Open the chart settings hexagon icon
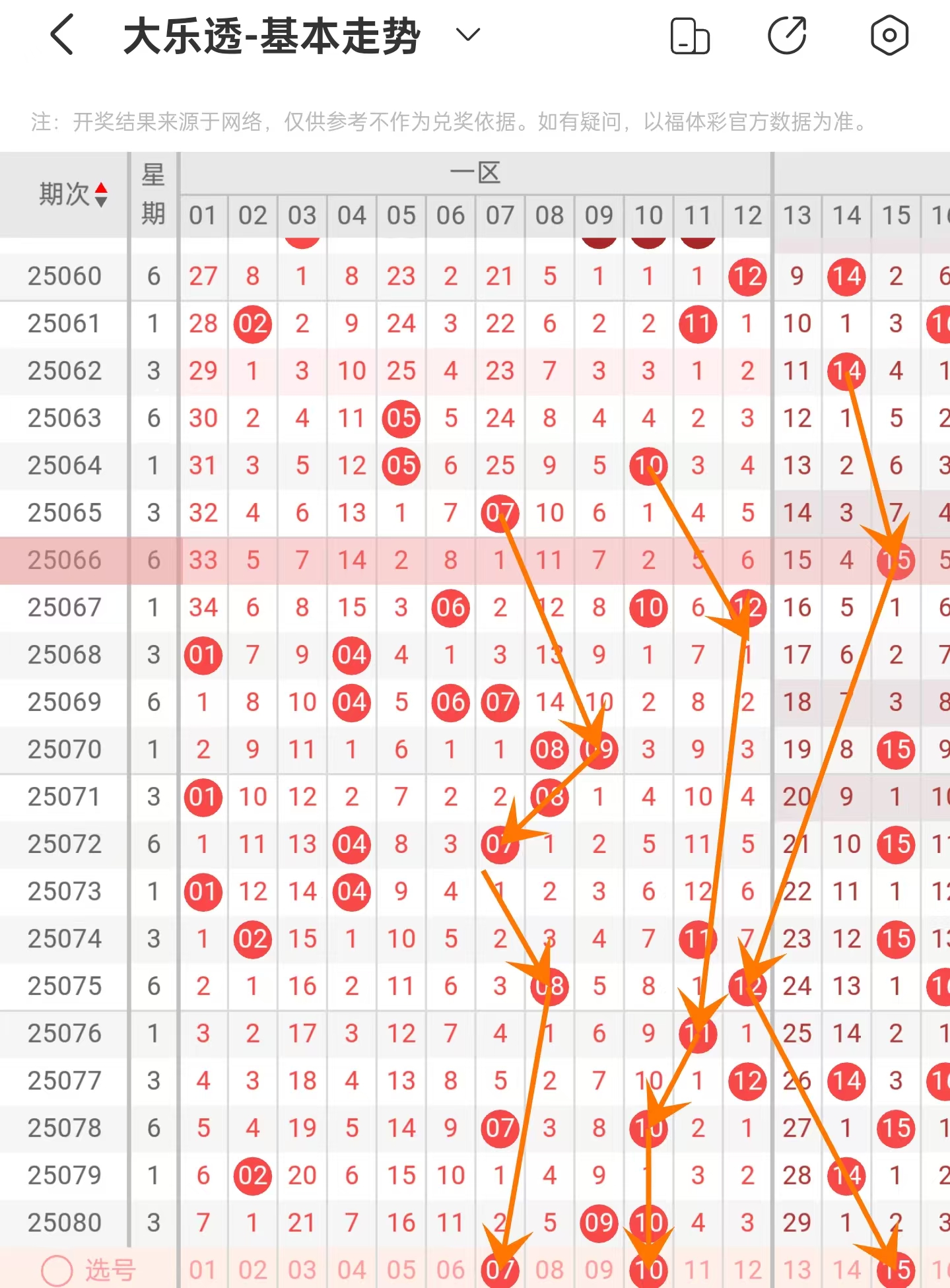Image resolution: width=950 pixels, height=1288 pixels. click(x=889, y=35)
